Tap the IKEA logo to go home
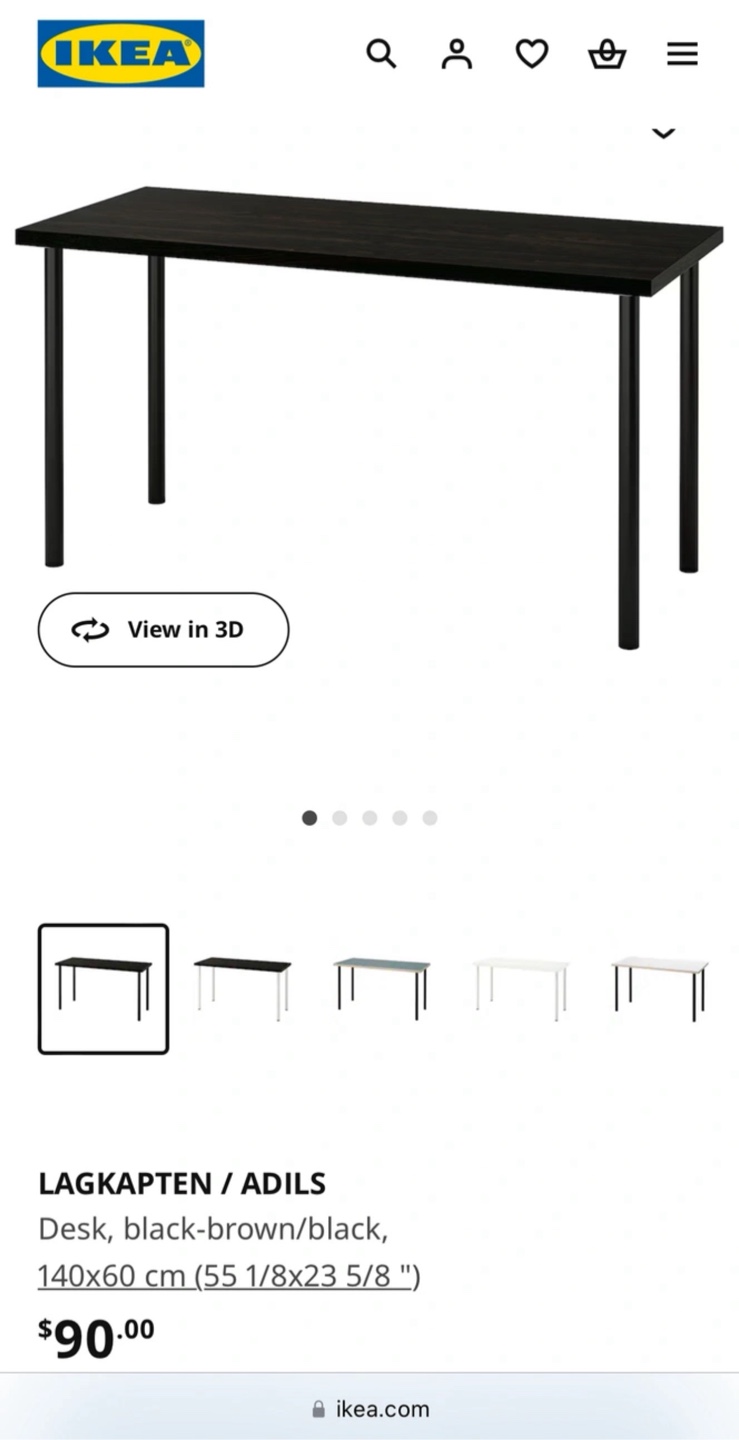 tap(121, 54)
